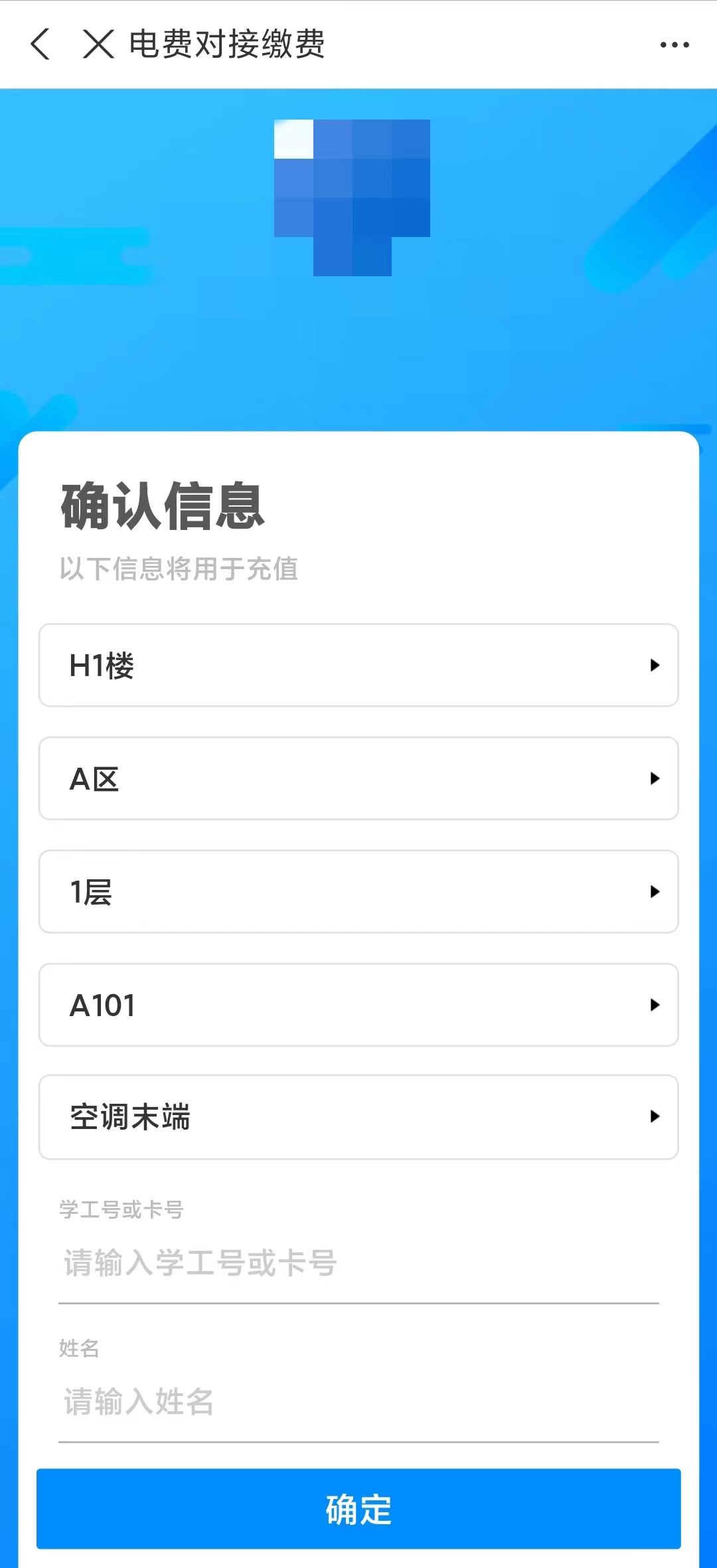Open the A区 zone selector

pos(358,778)
